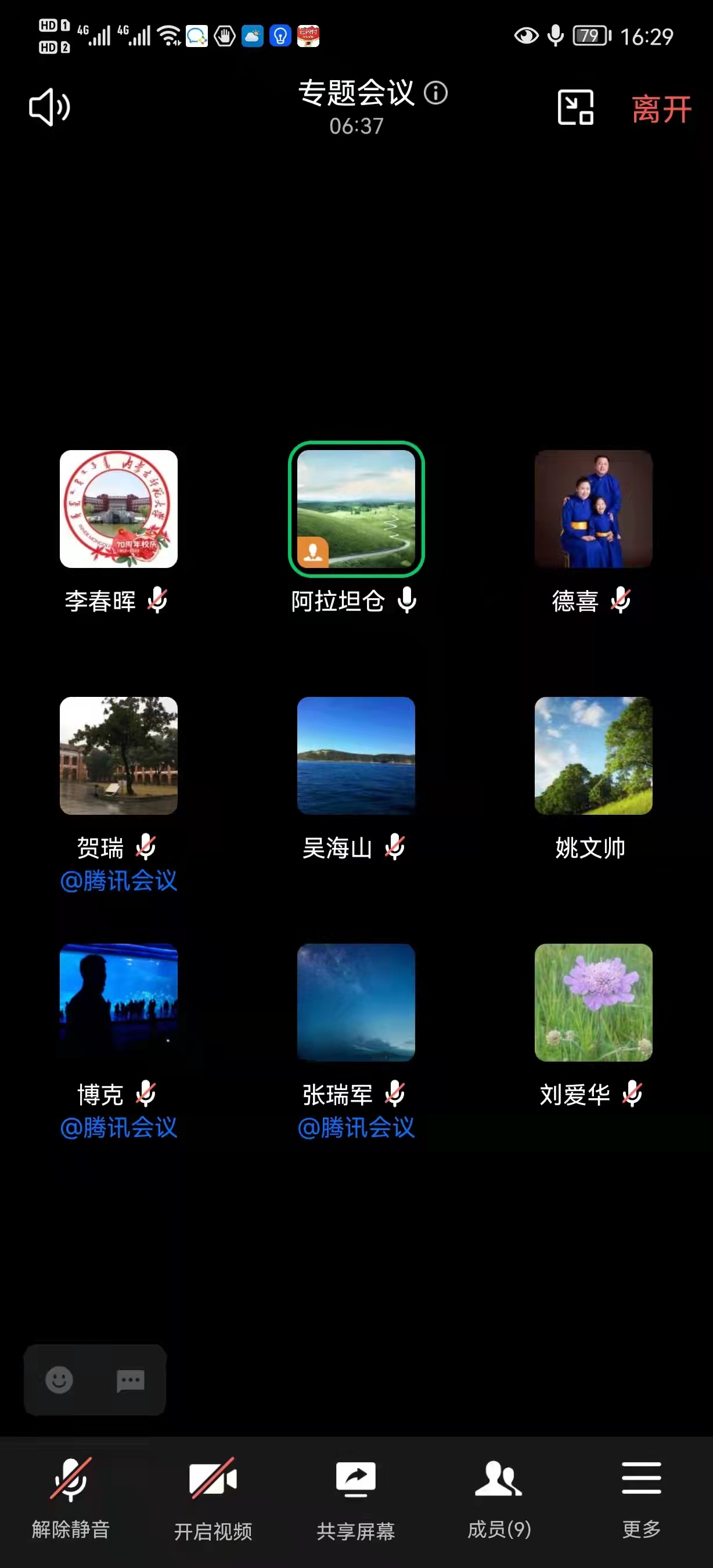
Task: Open meeting info next to 专题会议
Action: tap(435, 93)
